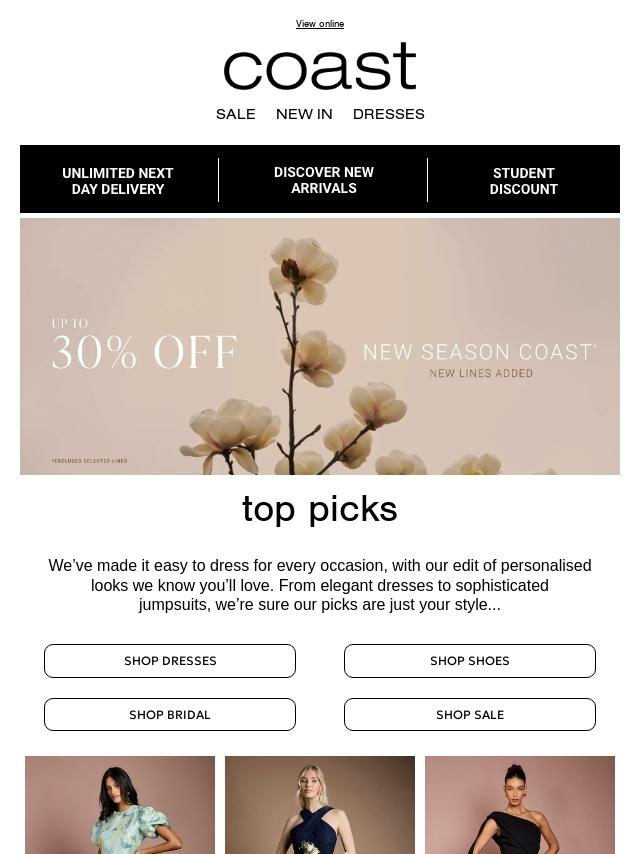Open the DRESSES navigation link
640x854 pixels.
point(389,114)
